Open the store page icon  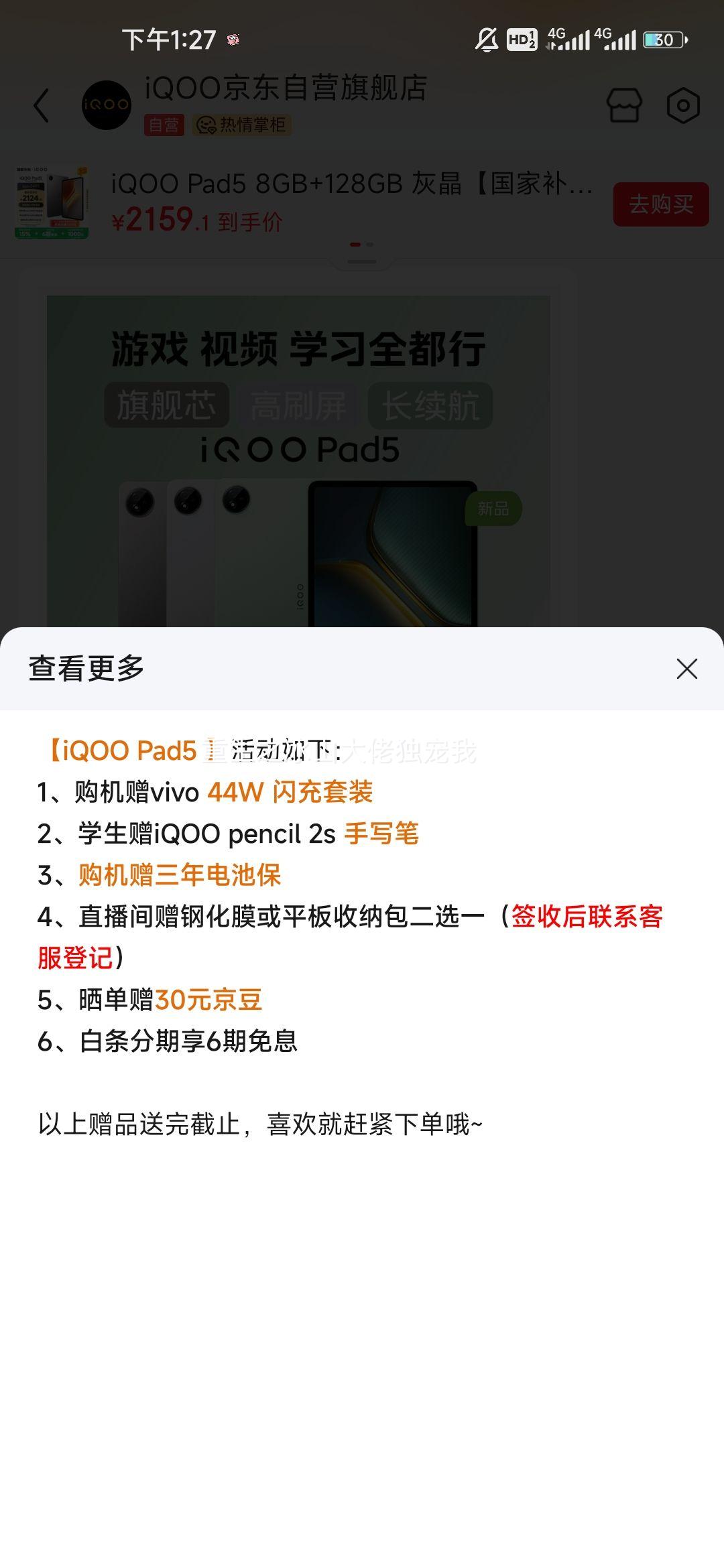pos(624,105)
